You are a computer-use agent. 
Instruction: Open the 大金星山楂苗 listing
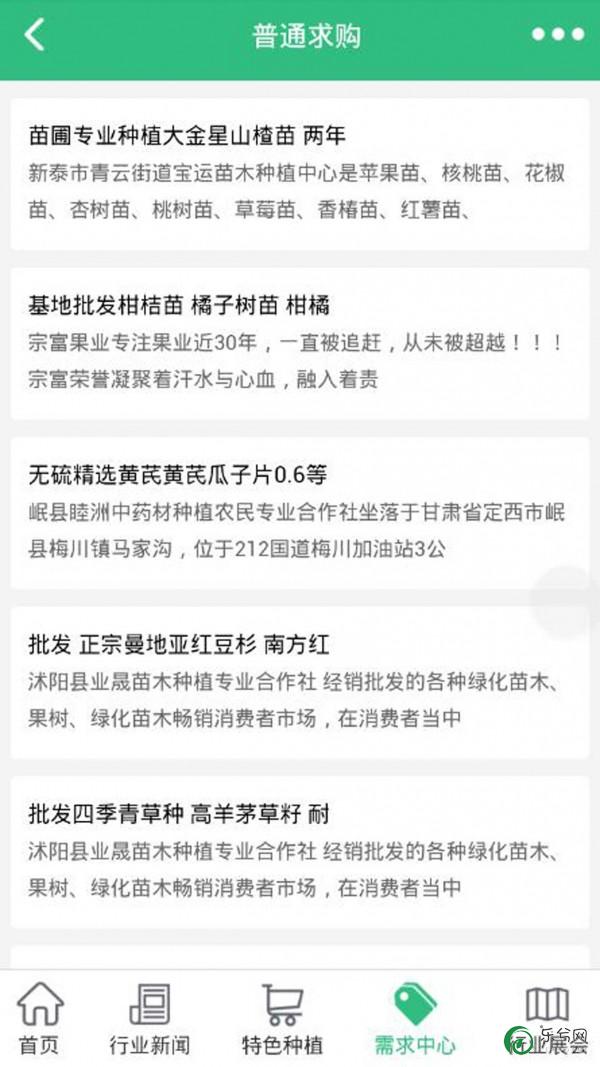coord(300,174)
